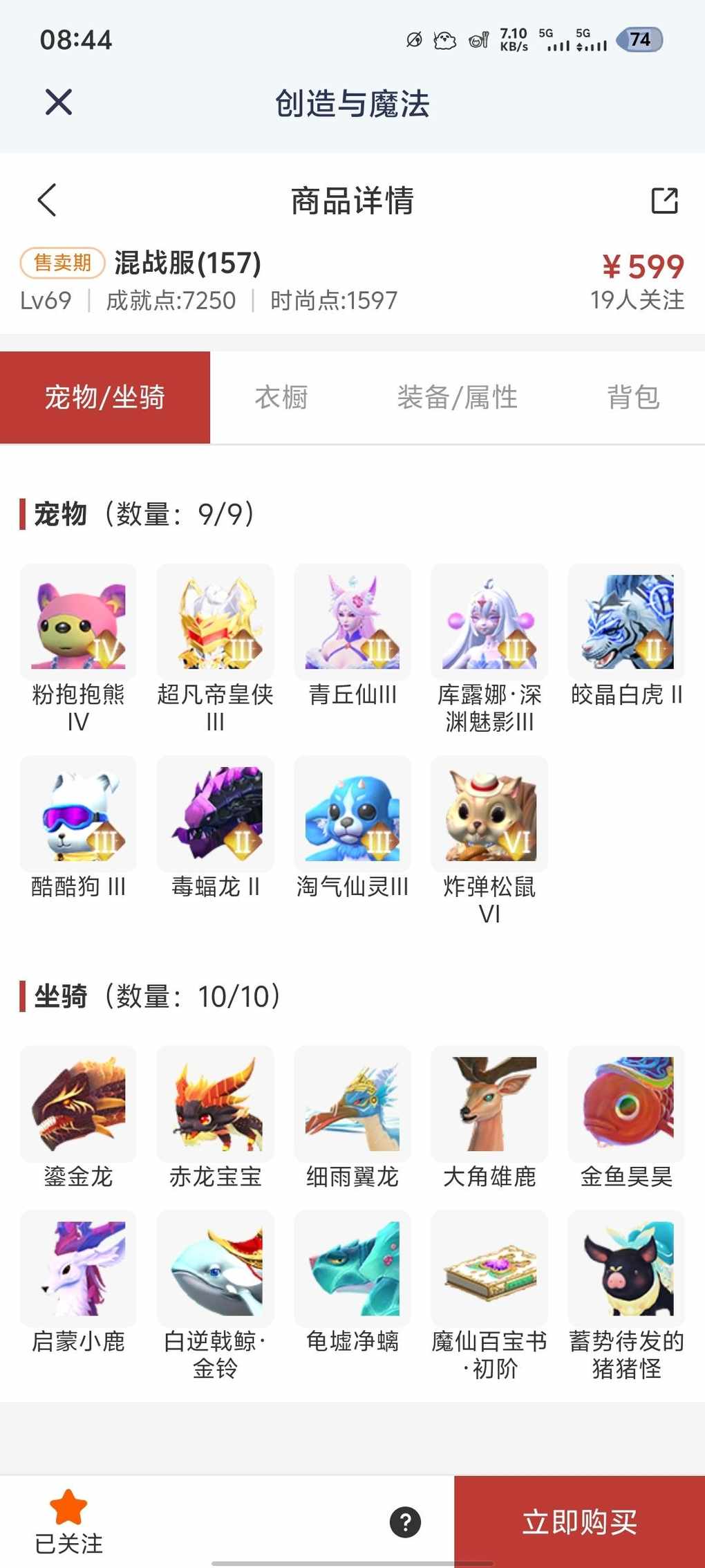Close the 创造与魔法 page
Screen dimensions: 705x1568
point(59,102)
